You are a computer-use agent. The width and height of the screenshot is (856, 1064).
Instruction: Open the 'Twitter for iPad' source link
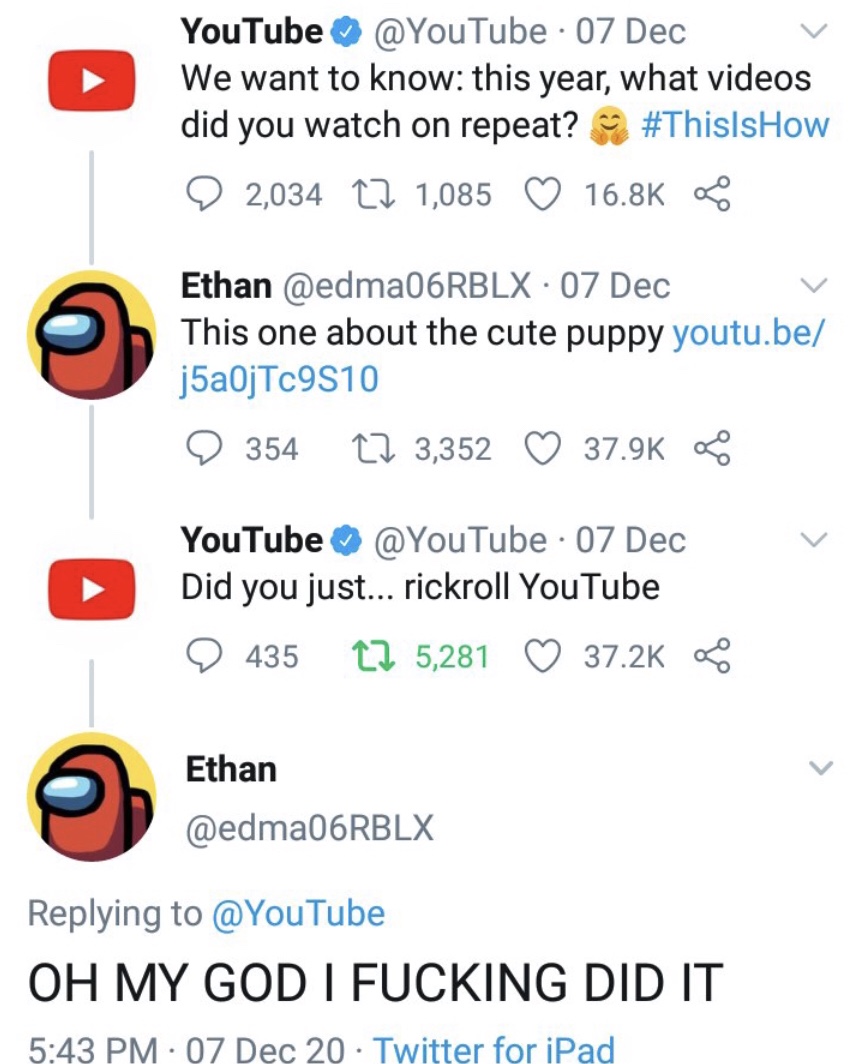tap(493, 1046)
